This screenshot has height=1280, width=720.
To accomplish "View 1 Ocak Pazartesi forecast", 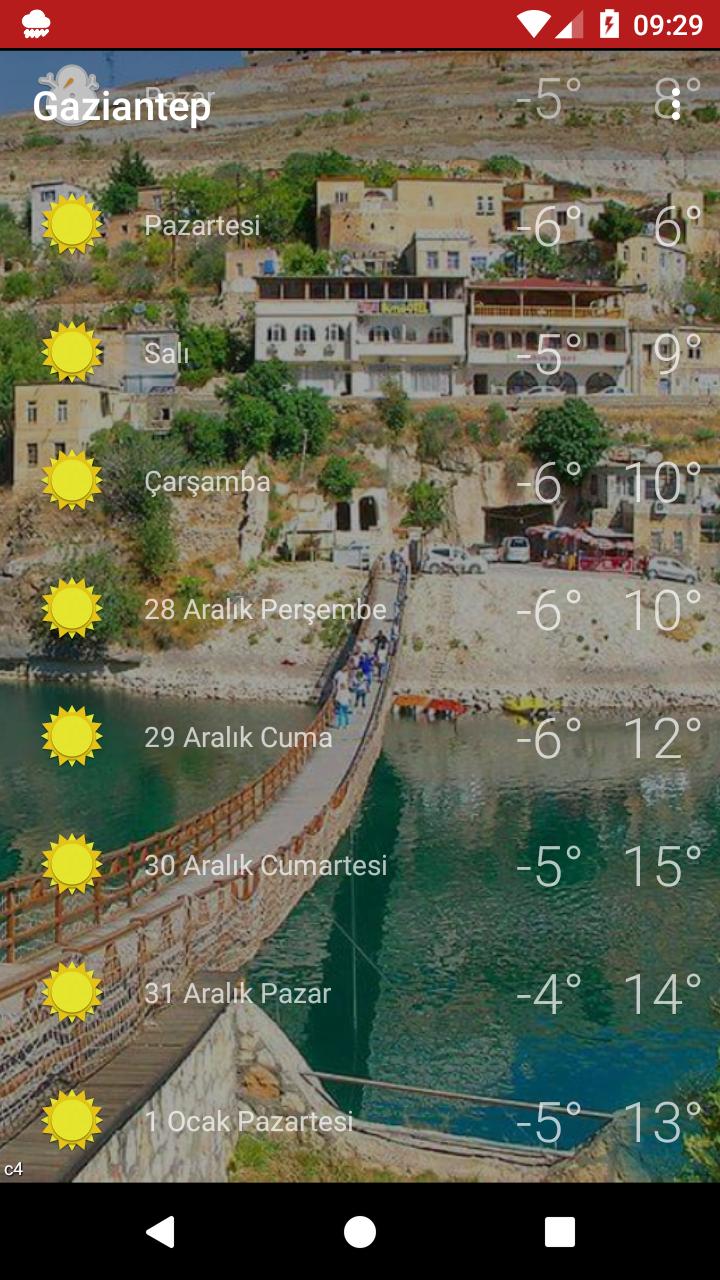I will point(360,1121).
